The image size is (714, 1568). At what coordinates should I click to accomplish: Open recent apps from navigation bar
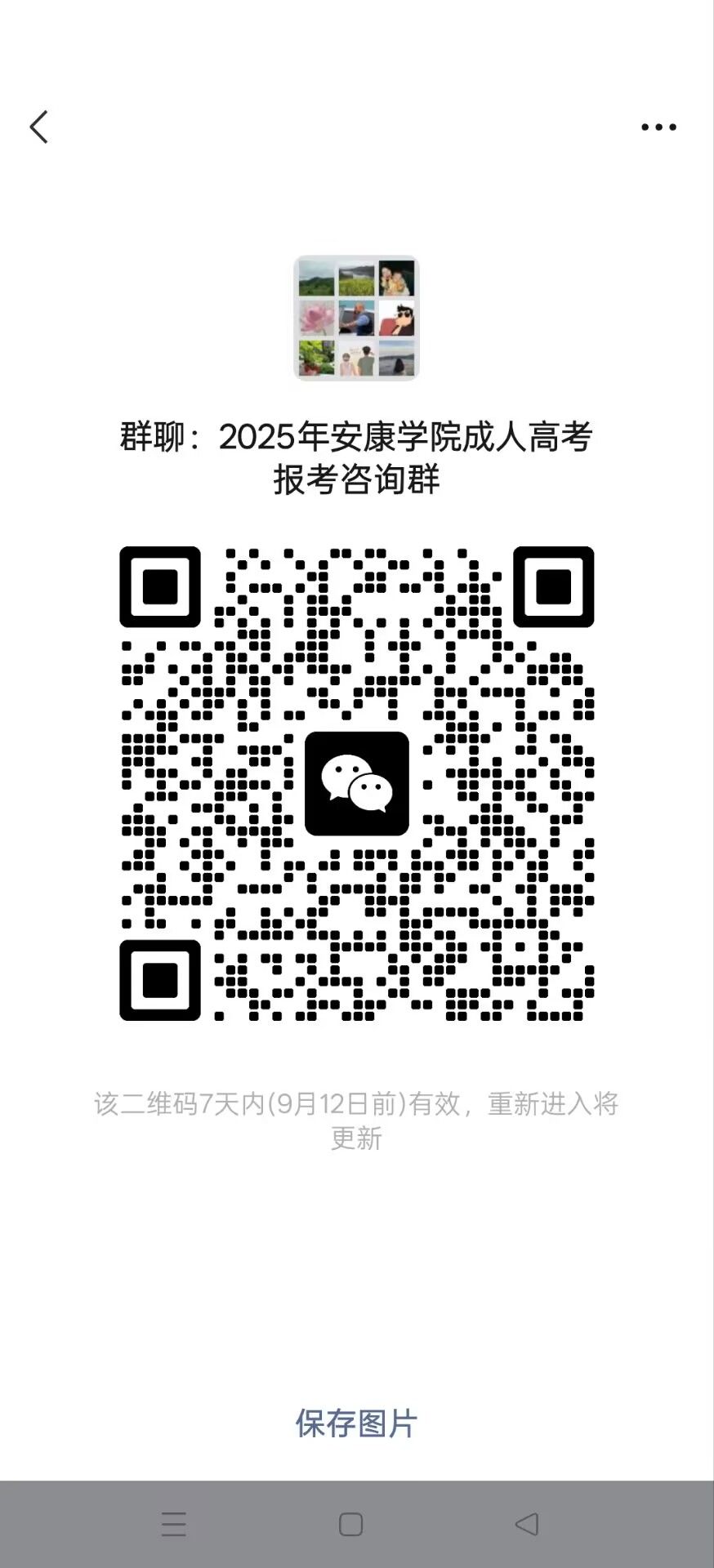click(174, 1524)
